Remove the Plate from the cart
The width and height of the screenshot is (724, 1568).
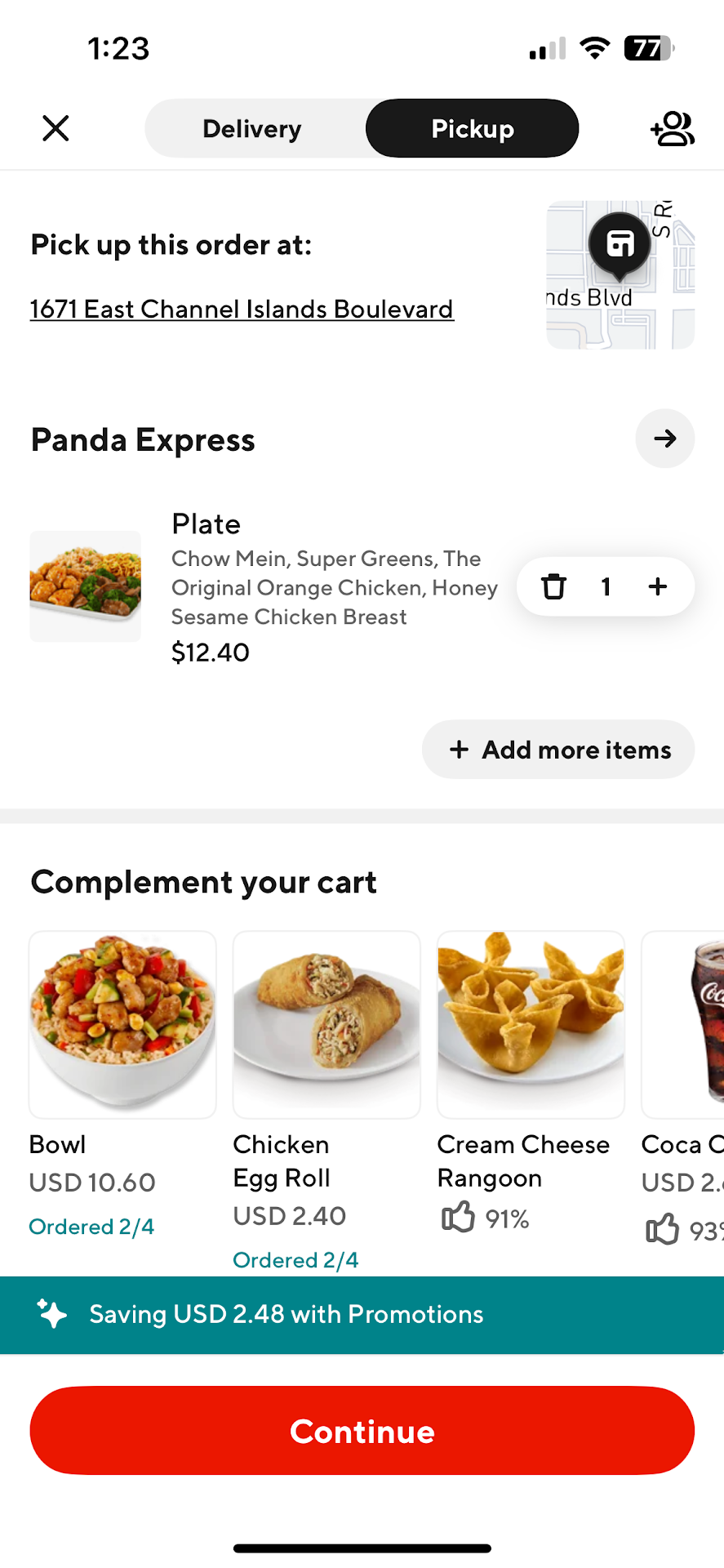coord(553,586)
